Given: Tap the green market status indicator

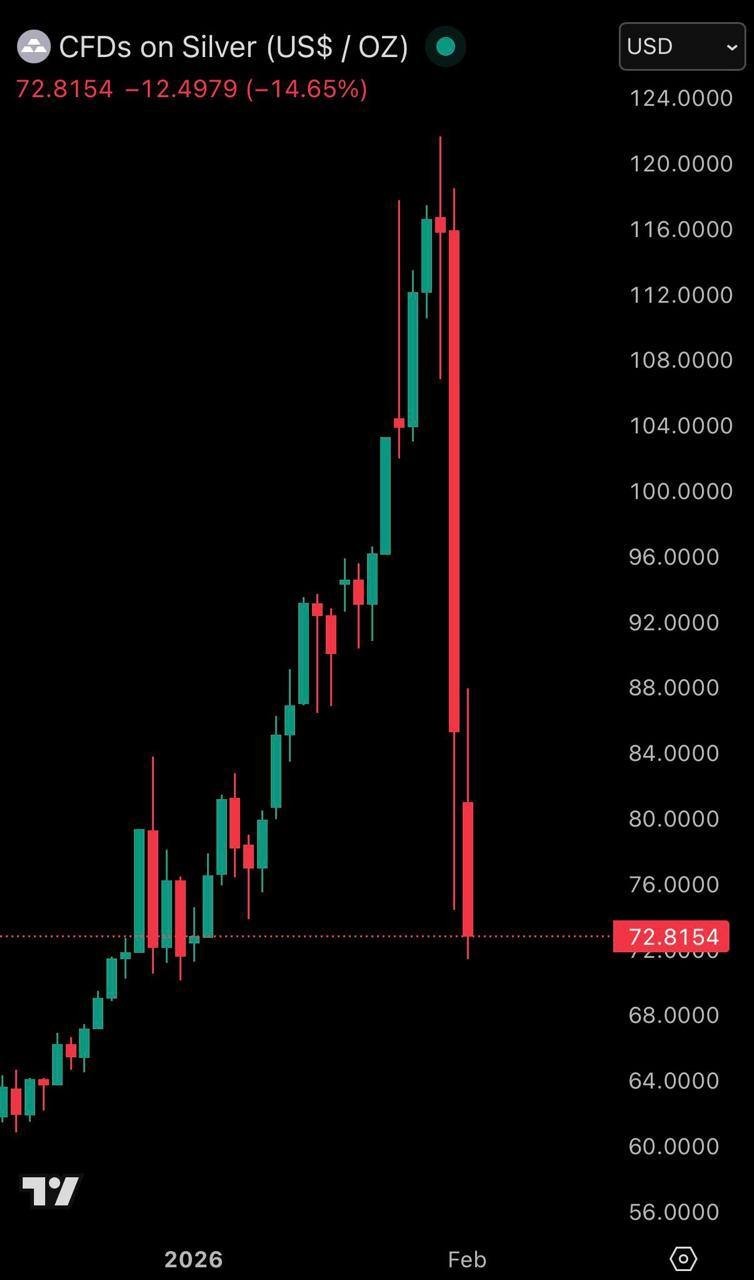Looking at the screenshot, I should [x=446, y=47].
